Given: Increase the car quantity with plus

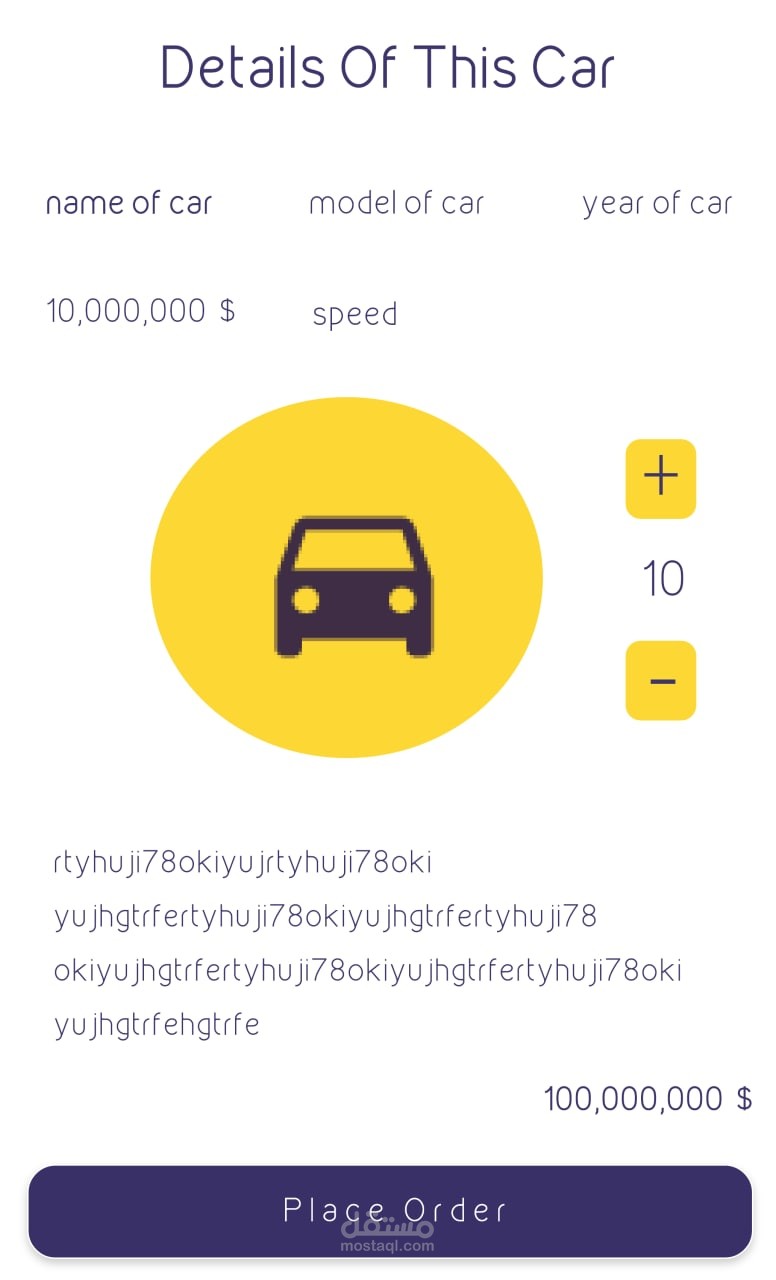Looking at the screenshot, I should pos(660,478).
